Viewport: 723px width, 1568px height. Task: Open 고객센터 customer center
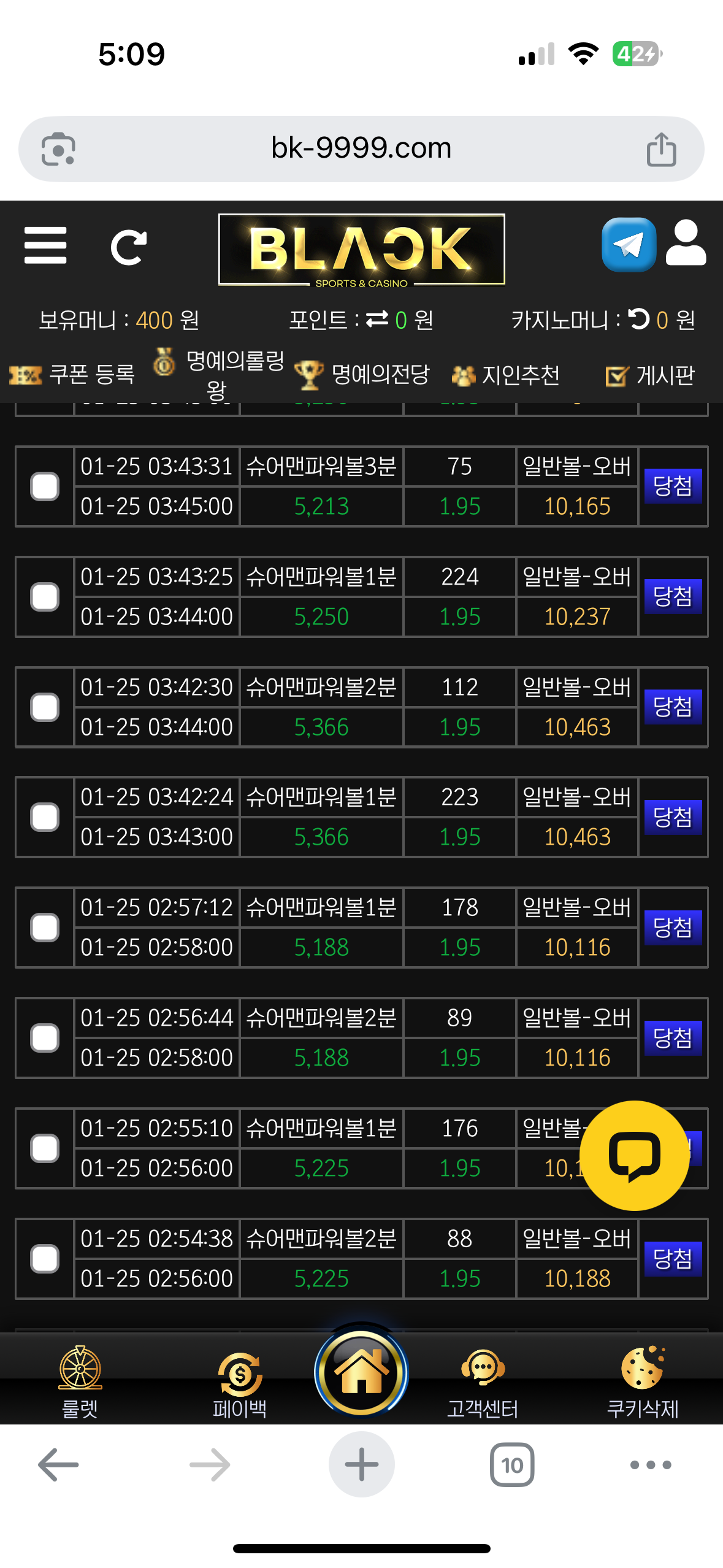[x=483, y=1383]
